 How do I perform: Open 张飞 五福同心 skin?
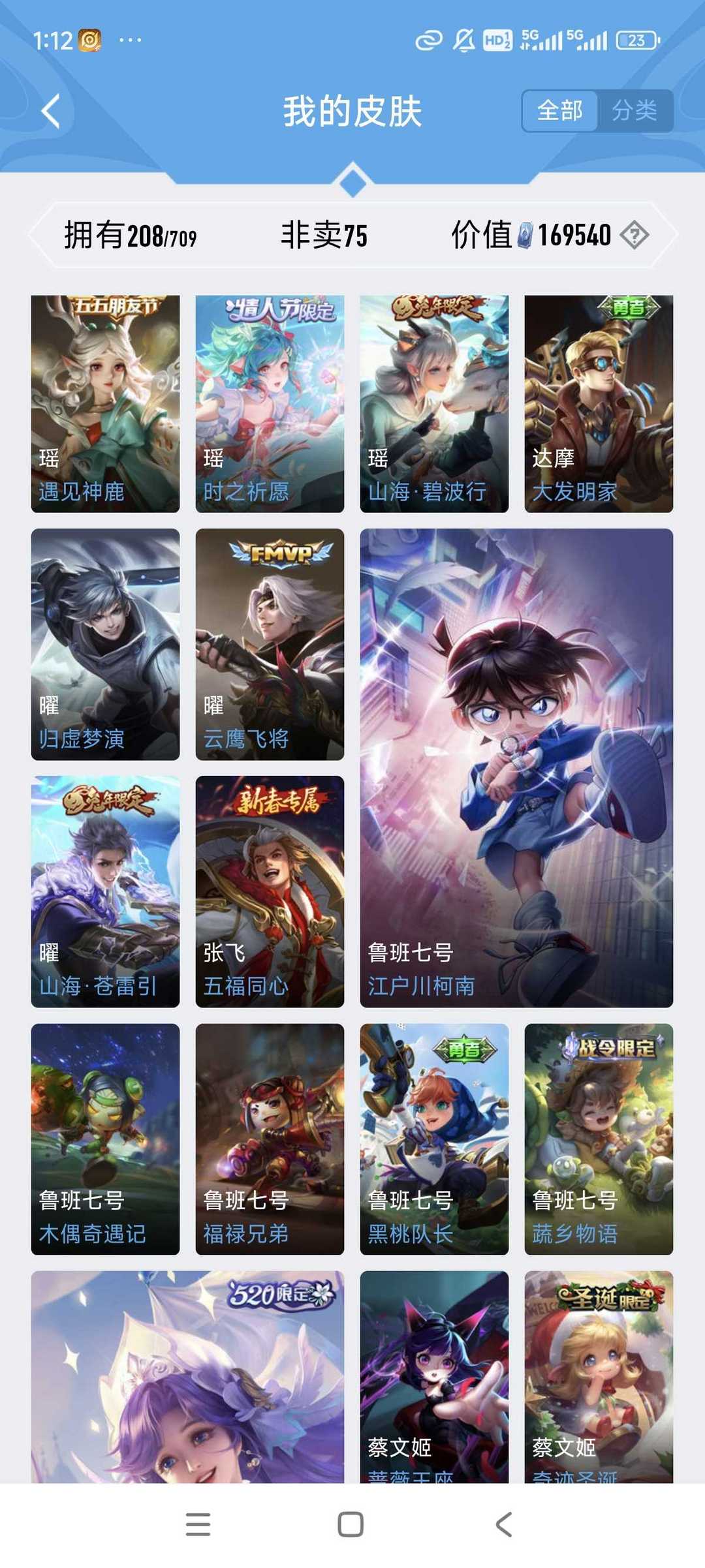coord(270,891)
